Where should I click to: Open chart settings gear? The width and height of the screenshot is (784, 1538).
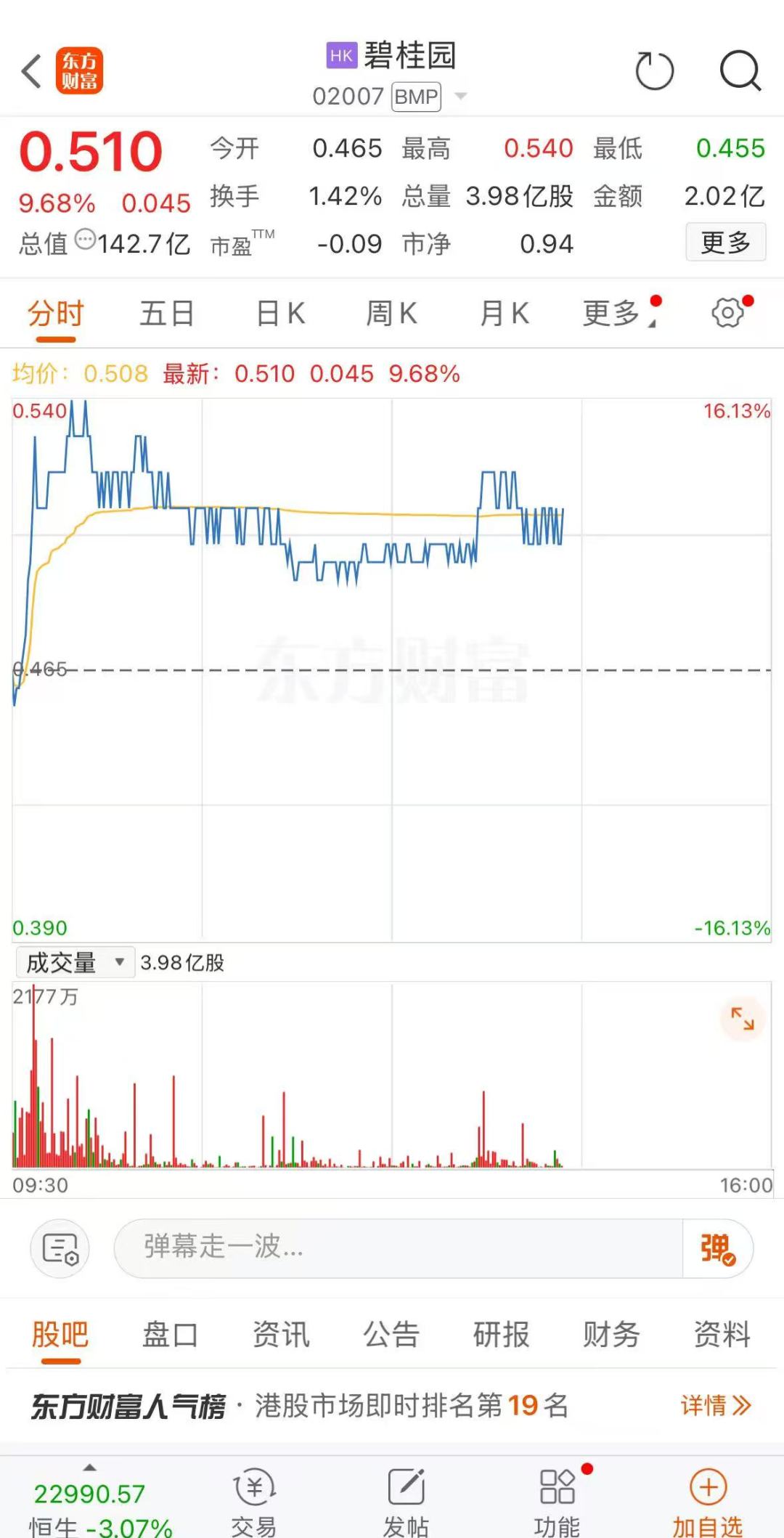click(x=729, y=313)
